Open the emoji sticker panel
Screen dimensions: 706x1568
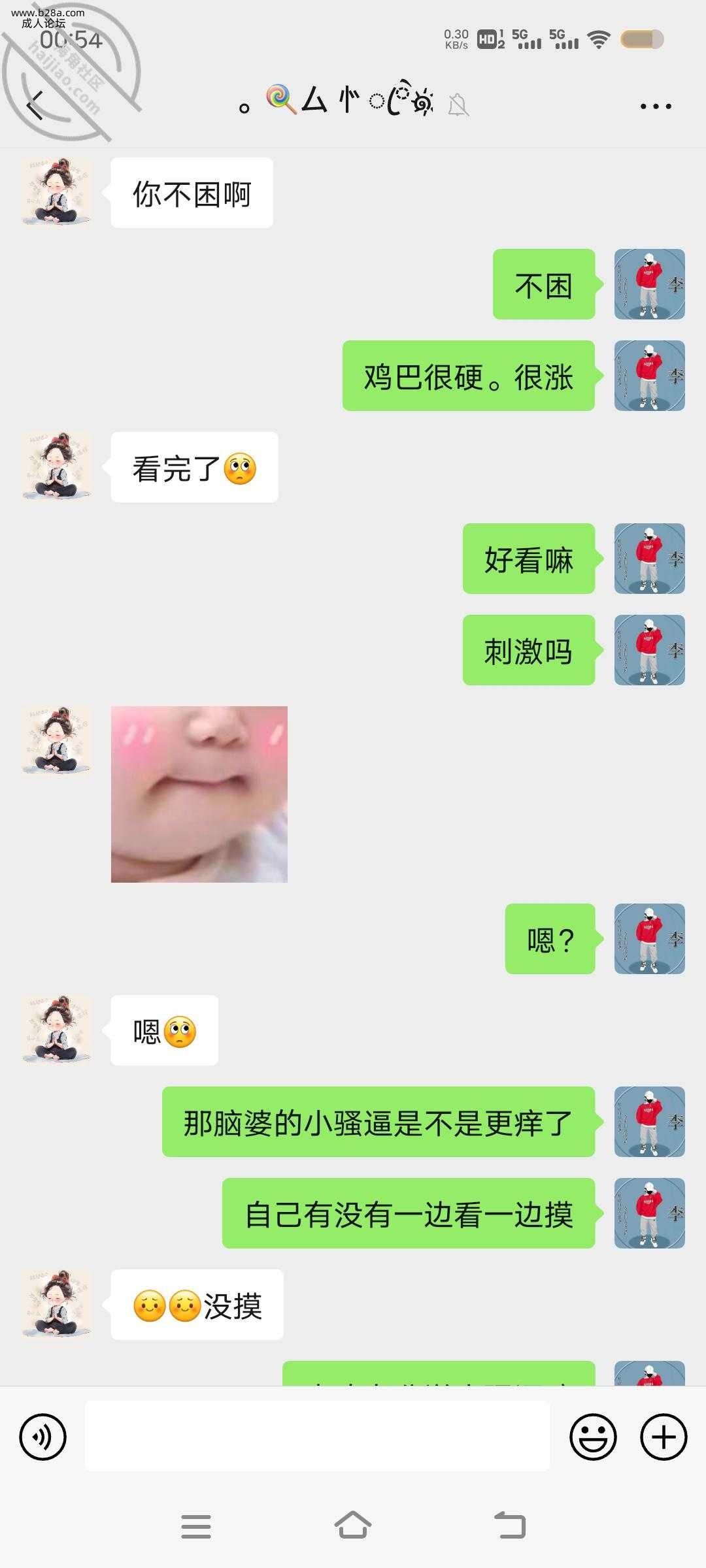click(x=593, y=1437)
